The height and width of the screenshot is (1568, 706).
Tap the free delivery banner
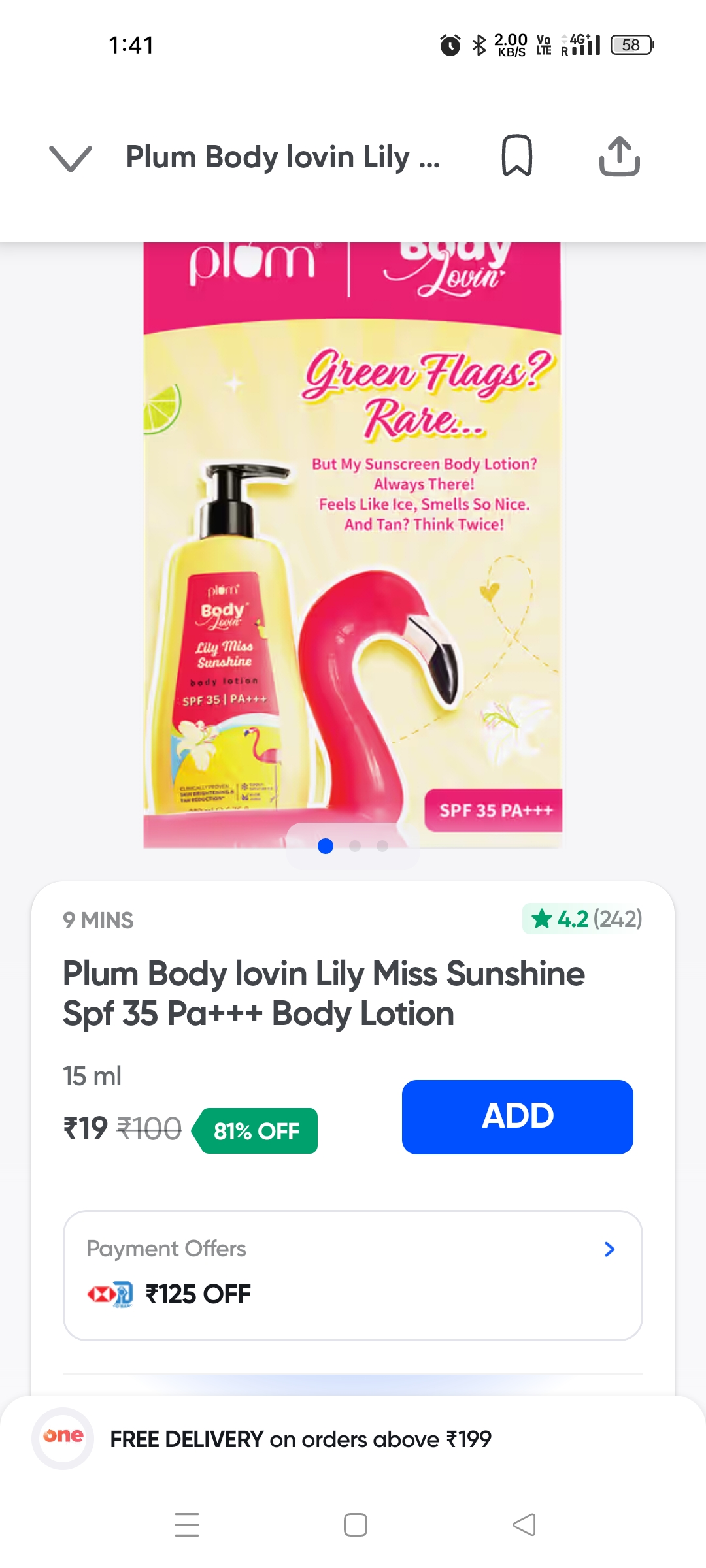pos(301,1439)
